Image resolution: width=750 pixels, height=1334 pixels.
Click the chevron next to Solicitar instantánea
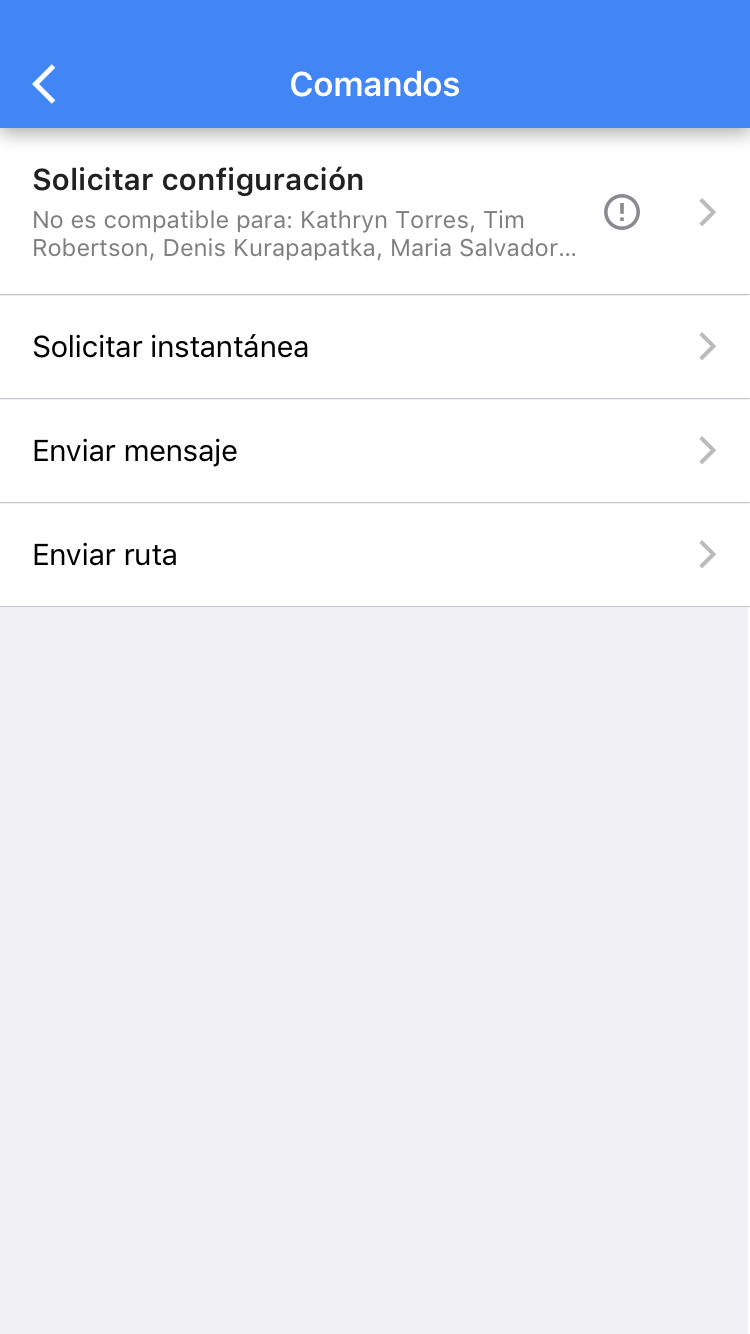point(707,347)
